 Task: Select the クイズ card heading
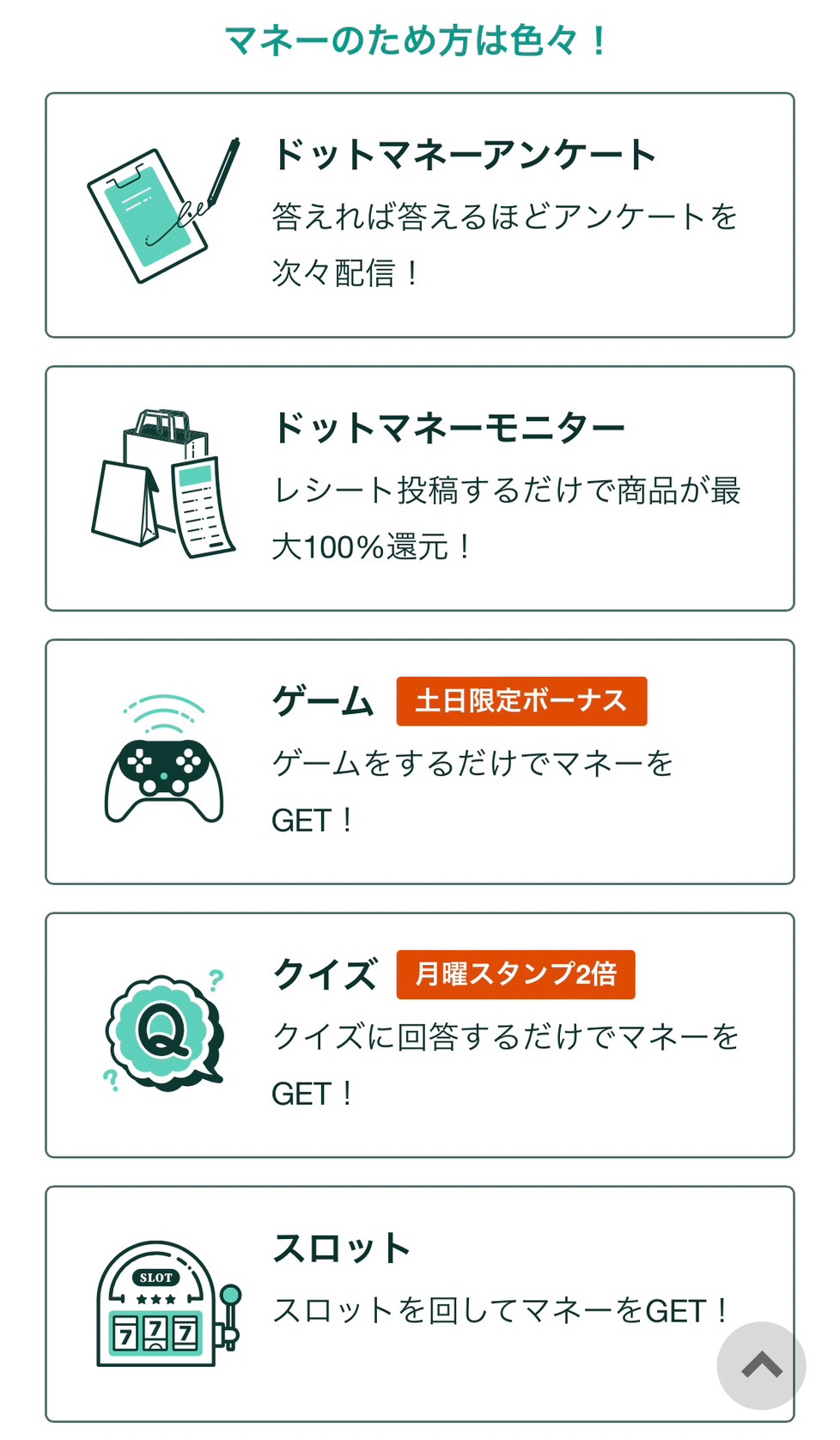325,973
